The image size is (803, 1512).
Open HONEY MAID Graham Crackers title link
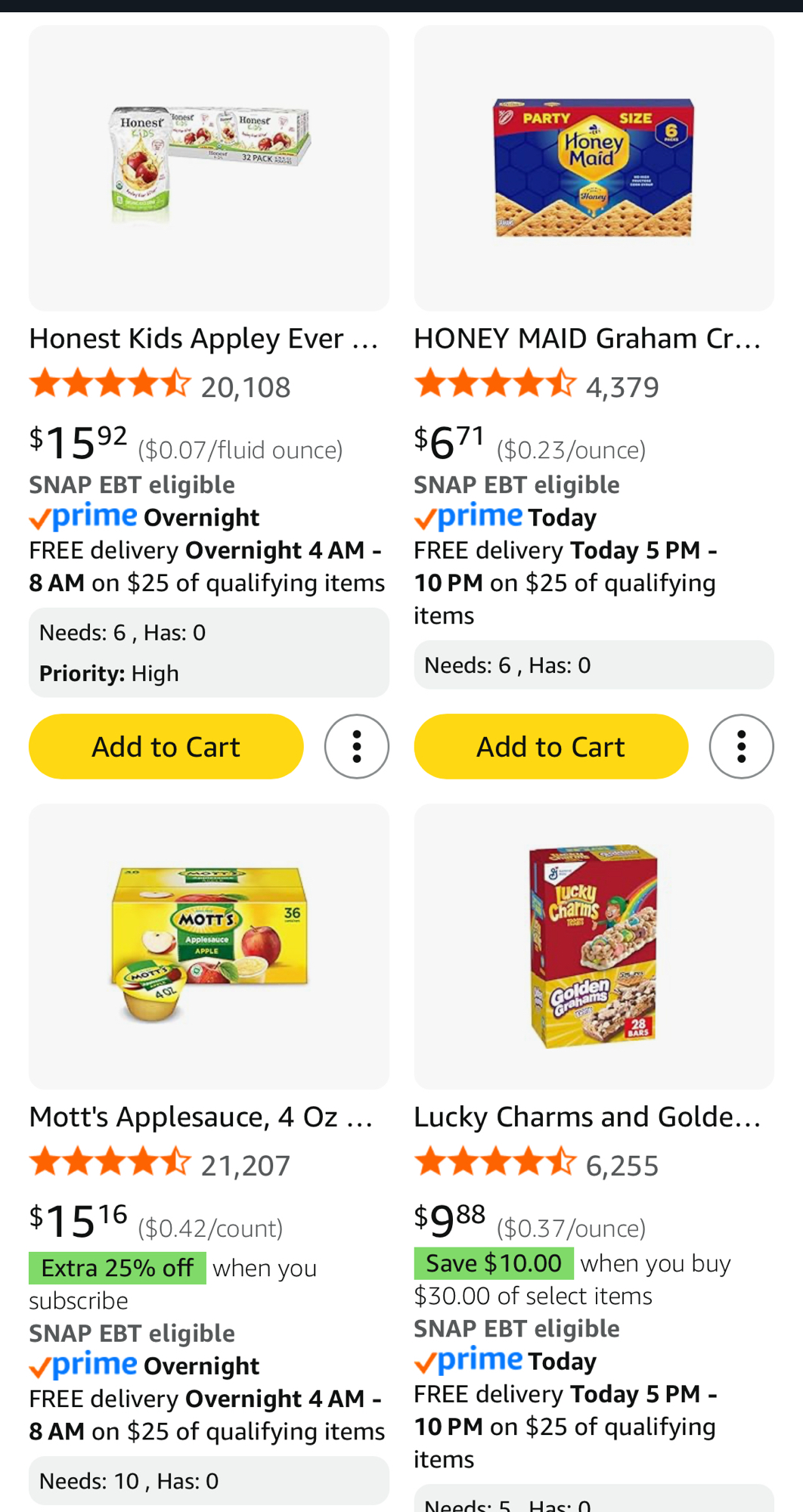coord(588,339)
